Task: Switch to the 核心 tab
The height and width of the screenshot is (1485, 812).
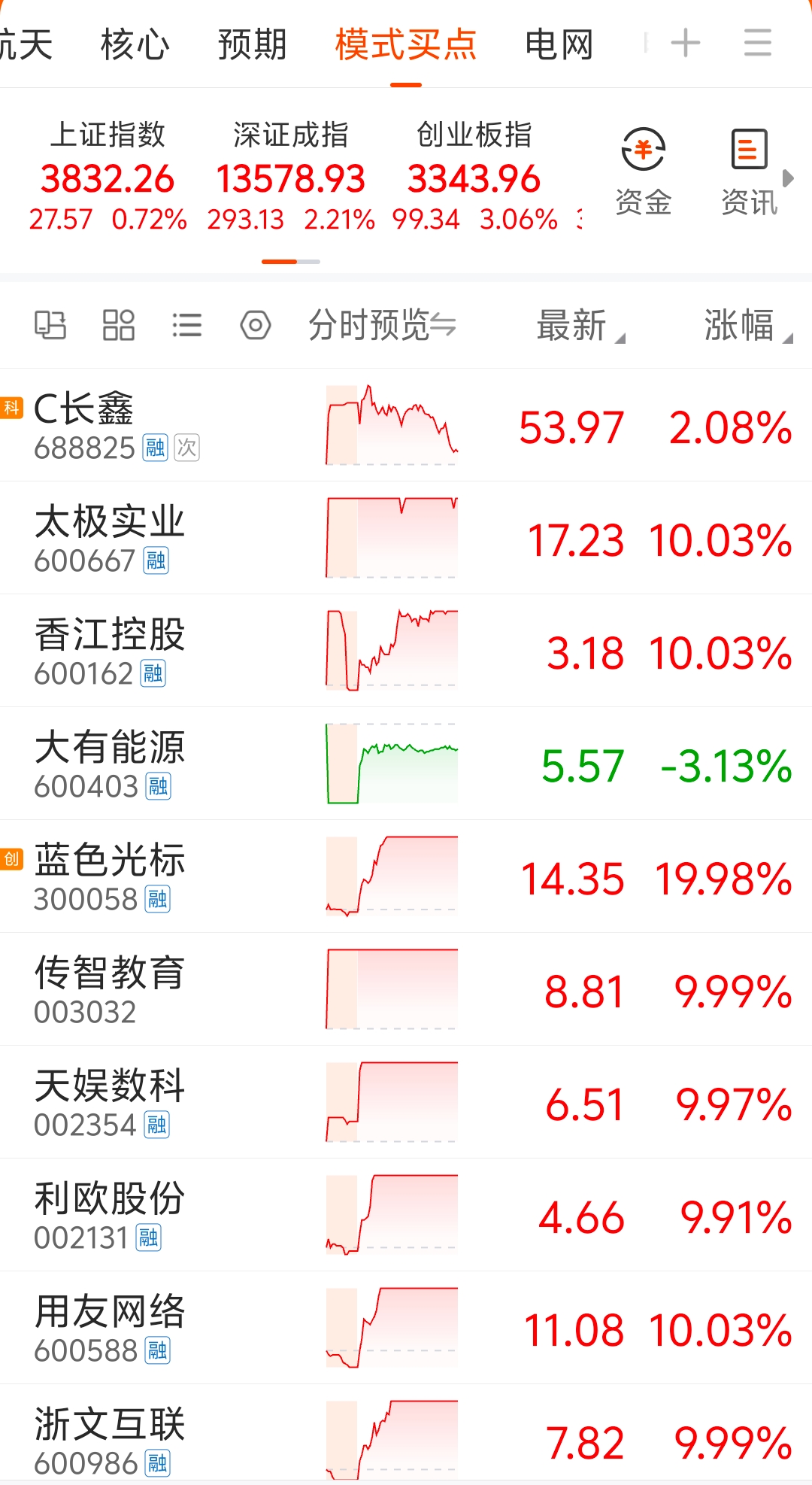Action: pos(135,44)
